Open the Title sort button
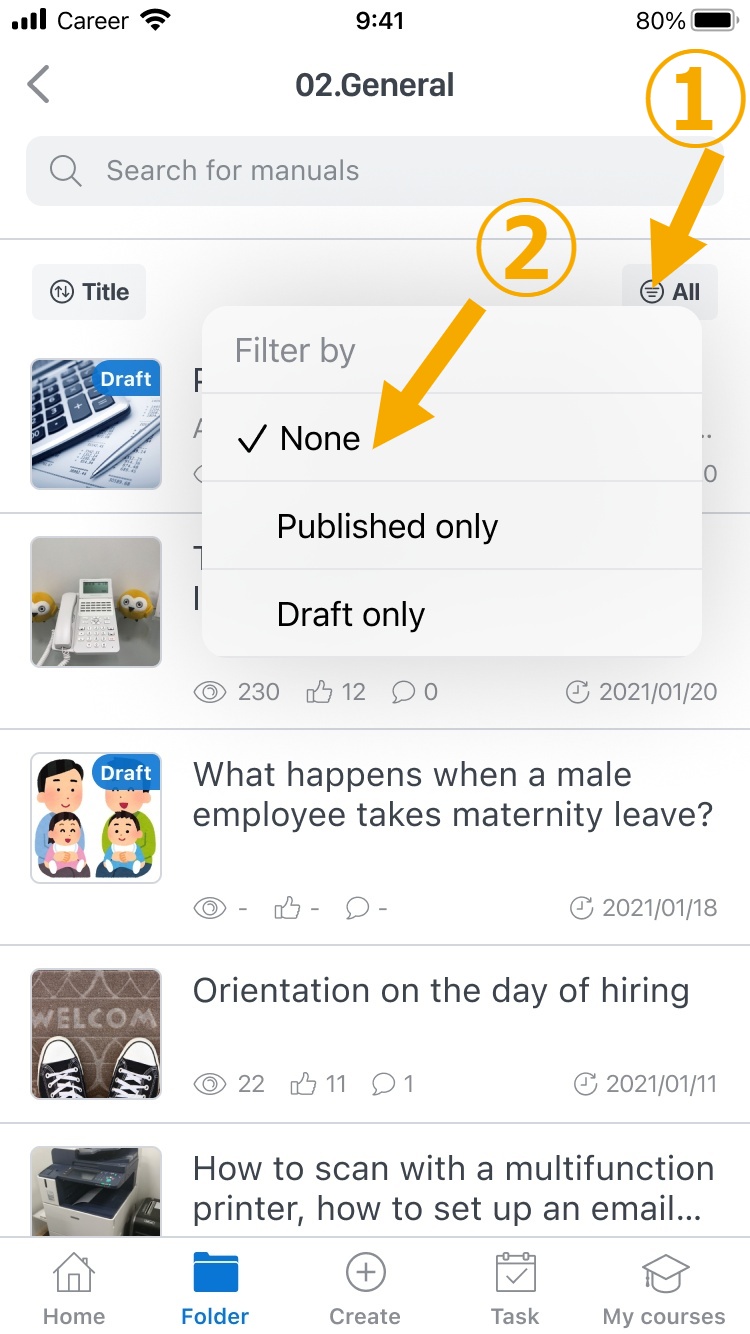This screenshot has width=750, height=1334. (x=90, y=292)
